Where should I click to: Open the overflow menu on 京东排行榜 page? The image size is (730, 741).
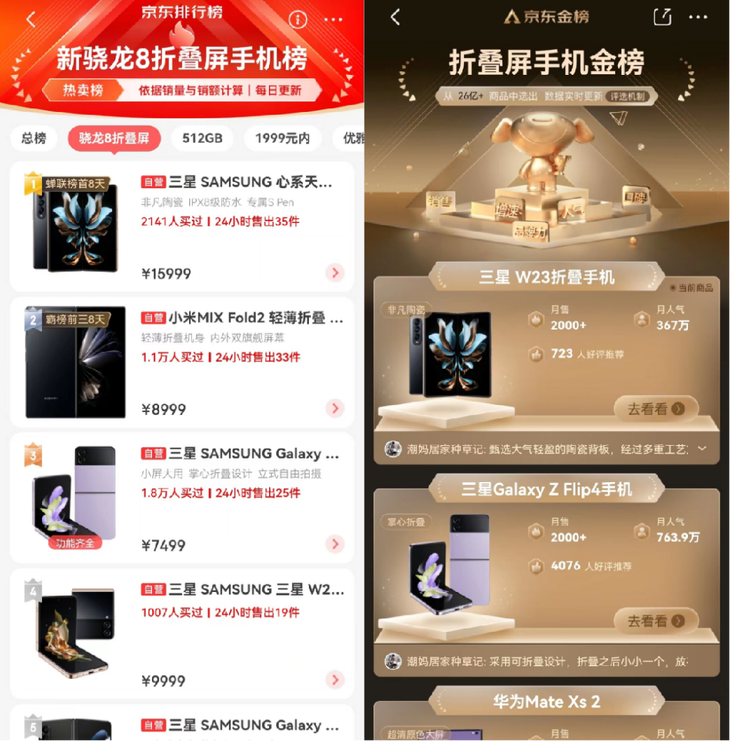coord(334,19)
